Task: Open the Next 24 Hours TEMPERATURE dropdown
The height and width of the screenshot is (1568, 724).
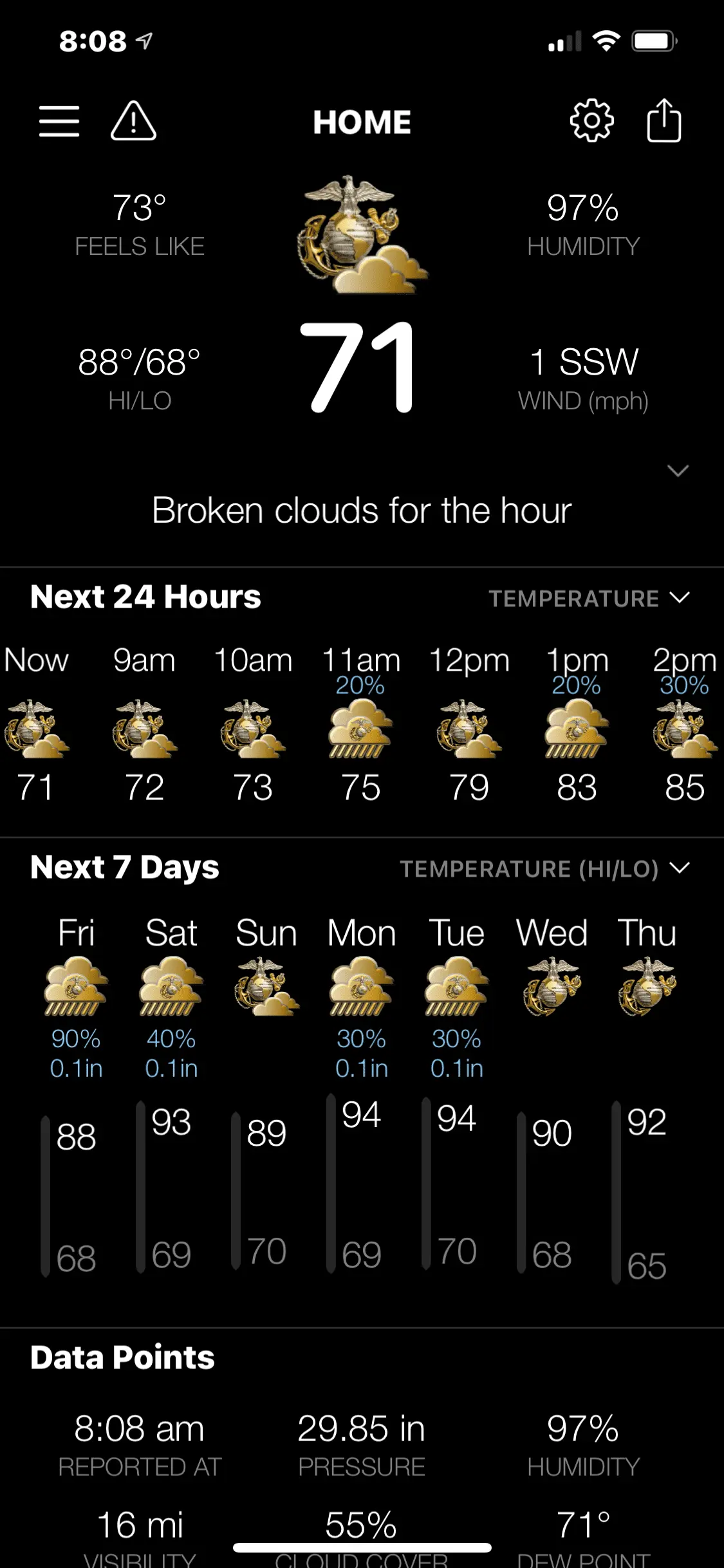Action: pos(589,598)
